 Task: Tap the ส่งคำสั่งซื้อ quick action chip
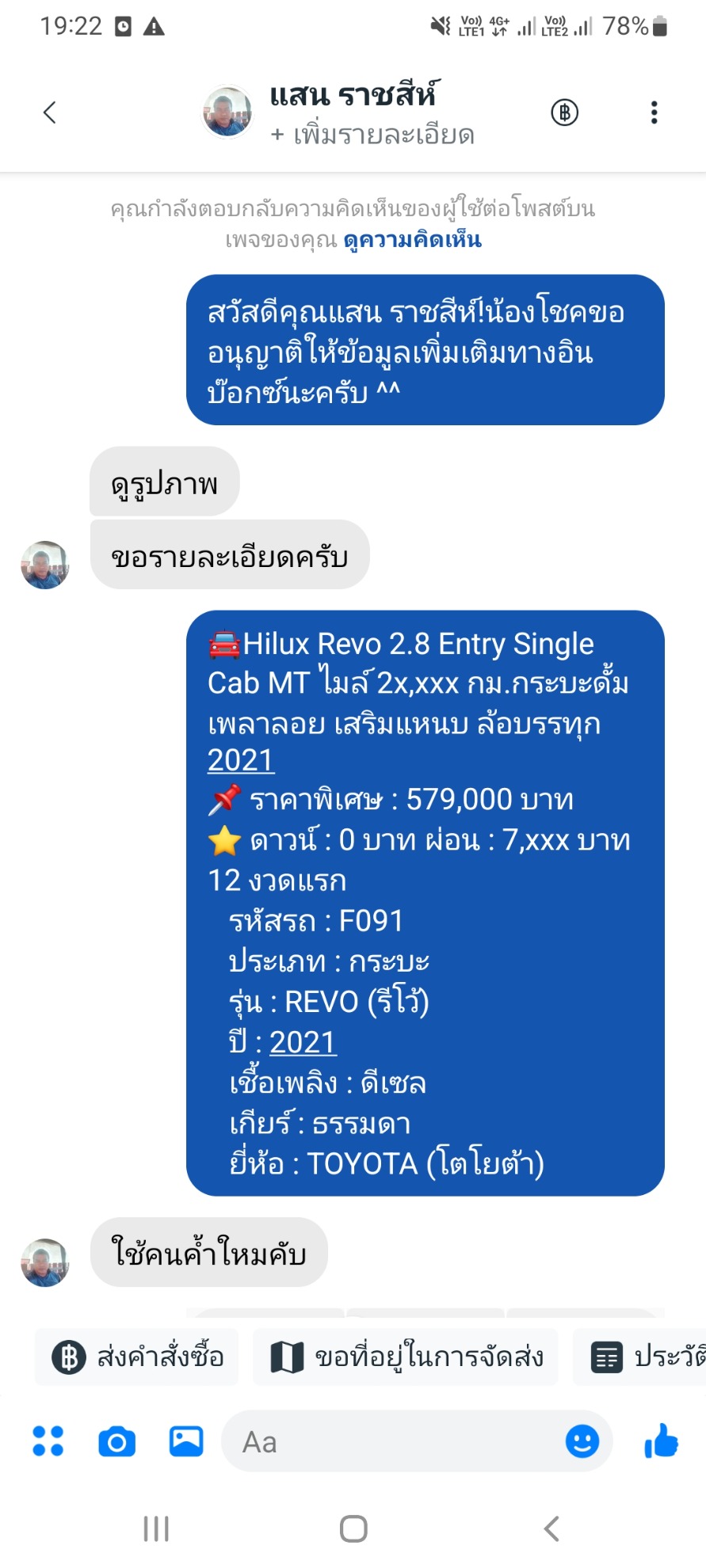click(x=138, y=1357)
